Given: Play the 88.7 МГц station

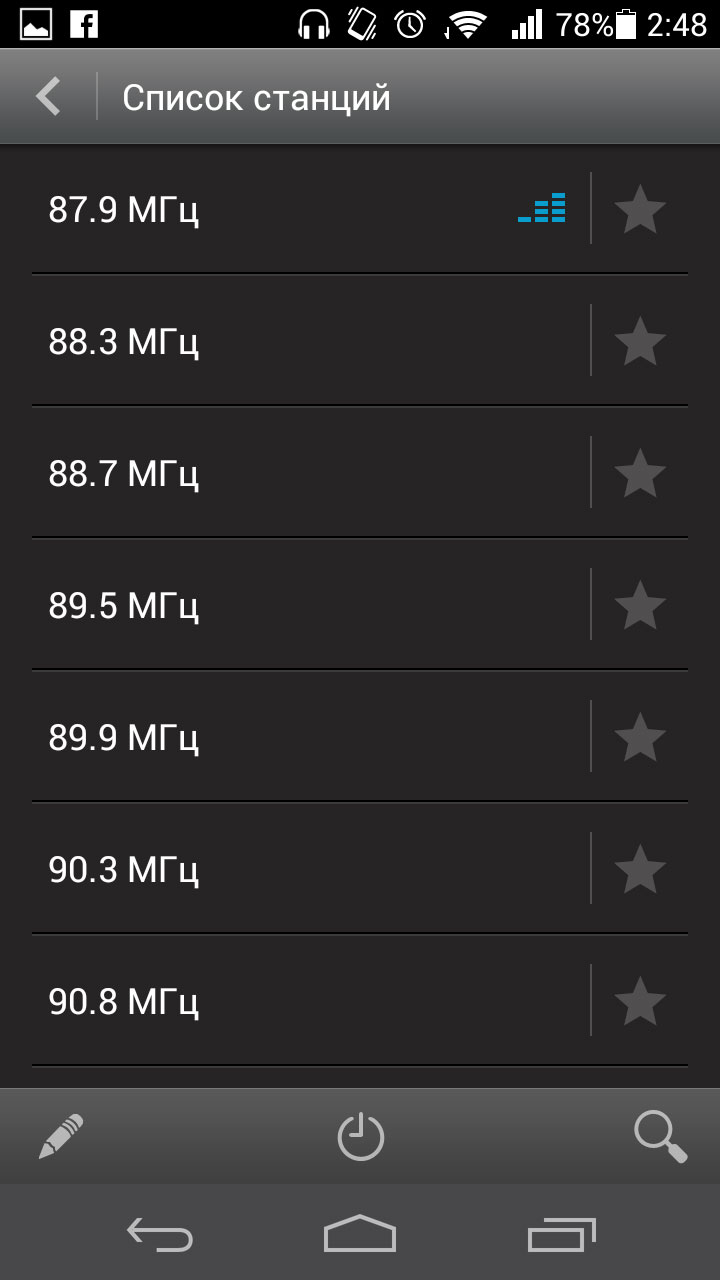Looking at the screenshot, I should tap(310, 473).
